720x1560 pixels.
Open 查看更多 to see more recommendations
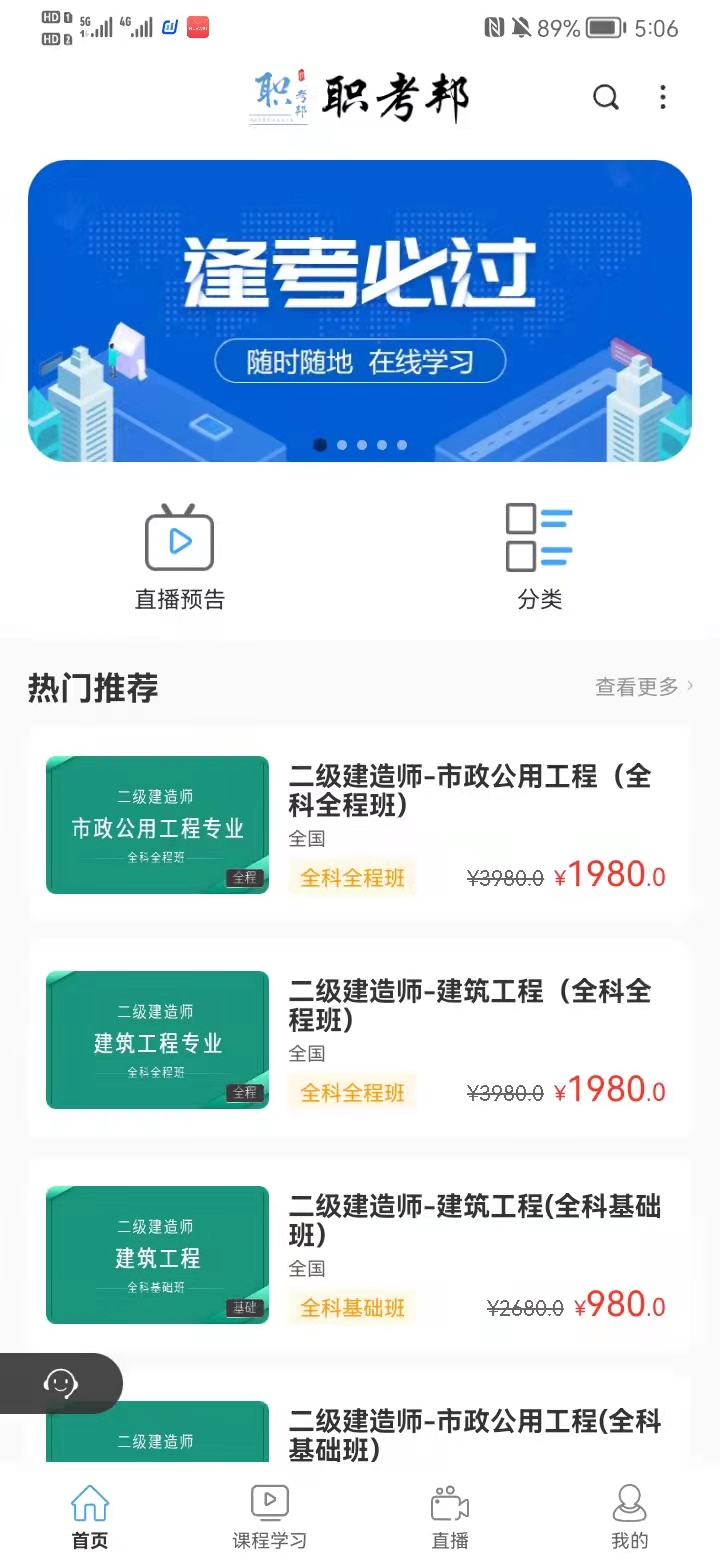point(636,687)
